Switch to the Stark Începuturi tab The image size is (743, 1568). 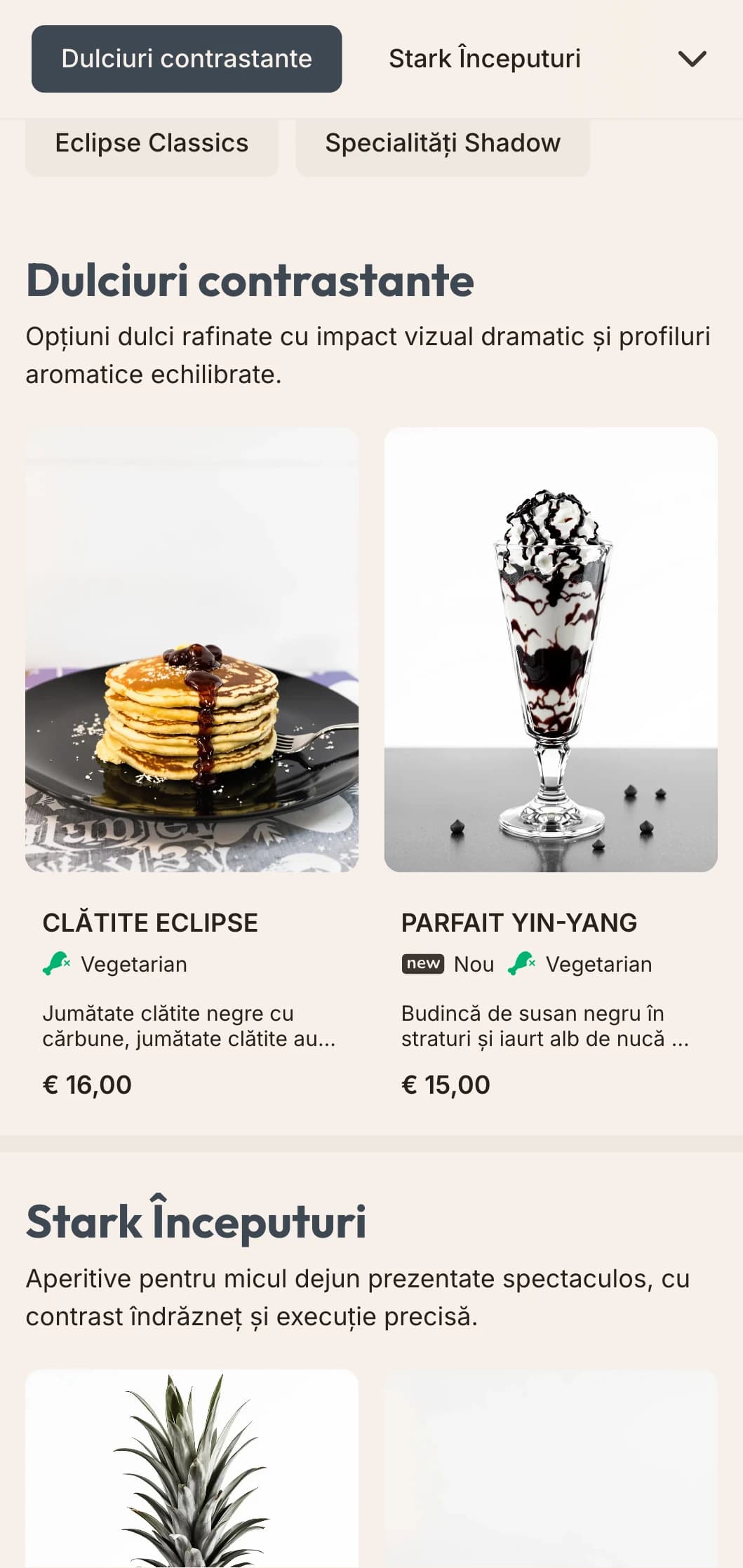484,59
